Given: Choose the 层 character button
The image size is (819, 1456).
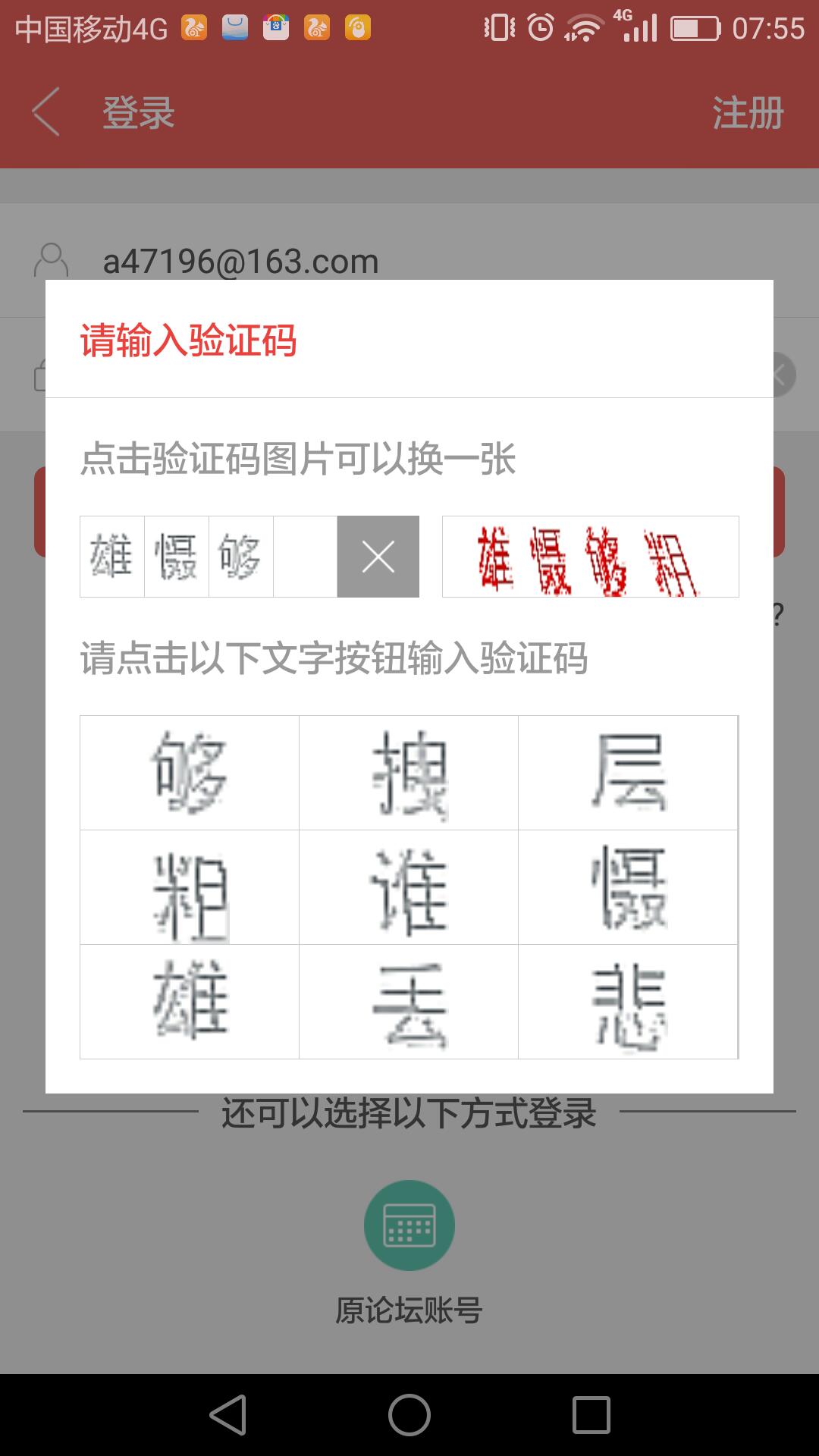Looking at the screenshot, I should [x=628, y=773].
